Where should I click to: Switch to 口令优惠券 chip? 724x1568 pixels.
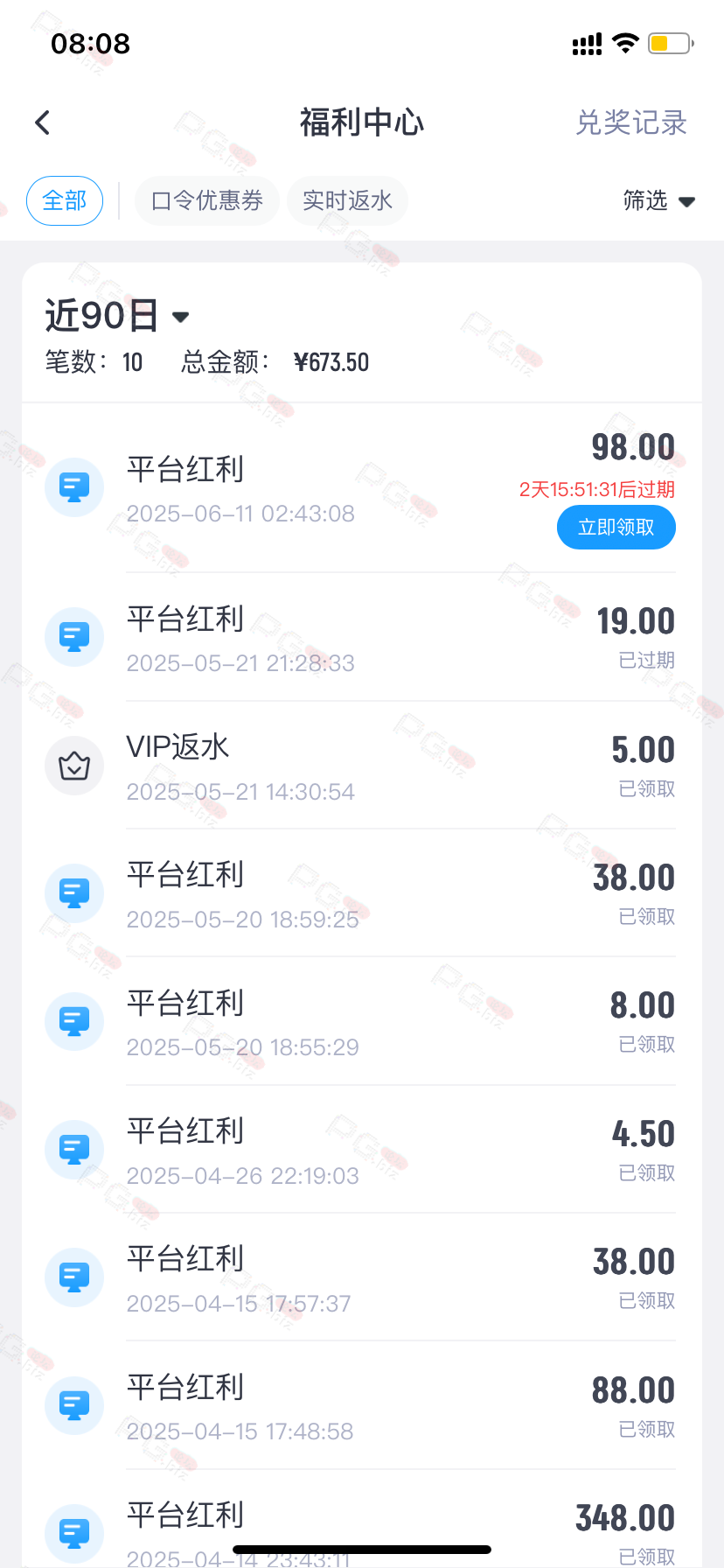click(207, 201)
